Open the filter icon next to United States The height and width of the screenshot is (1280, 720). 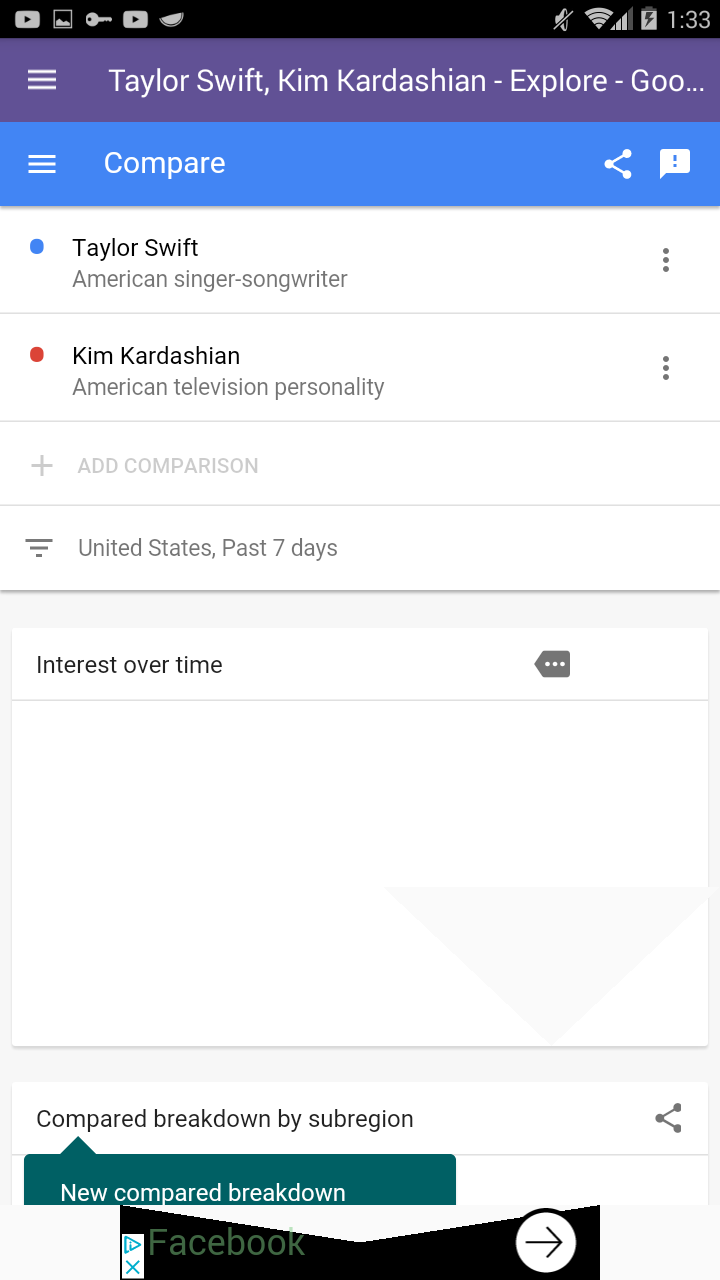[38, 547]
